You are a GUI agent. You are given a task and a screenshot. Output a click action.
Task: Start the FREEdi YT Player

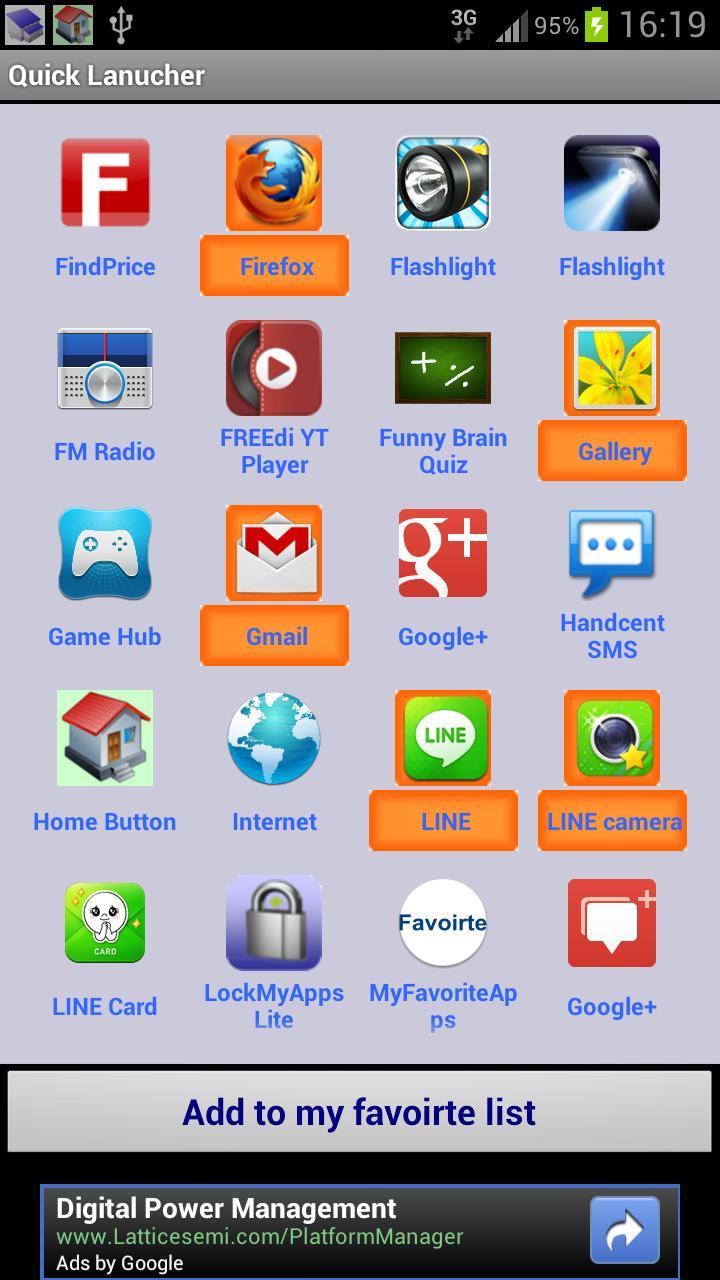274,368
